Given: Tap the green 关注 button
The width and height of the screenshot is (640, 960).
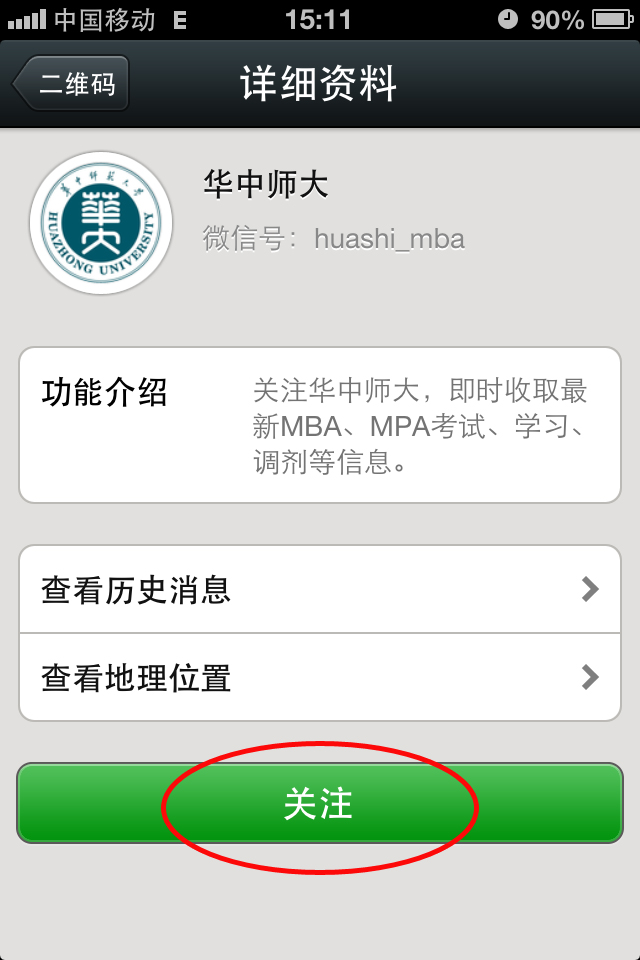Looking at the screenshot, I should 320,803.
